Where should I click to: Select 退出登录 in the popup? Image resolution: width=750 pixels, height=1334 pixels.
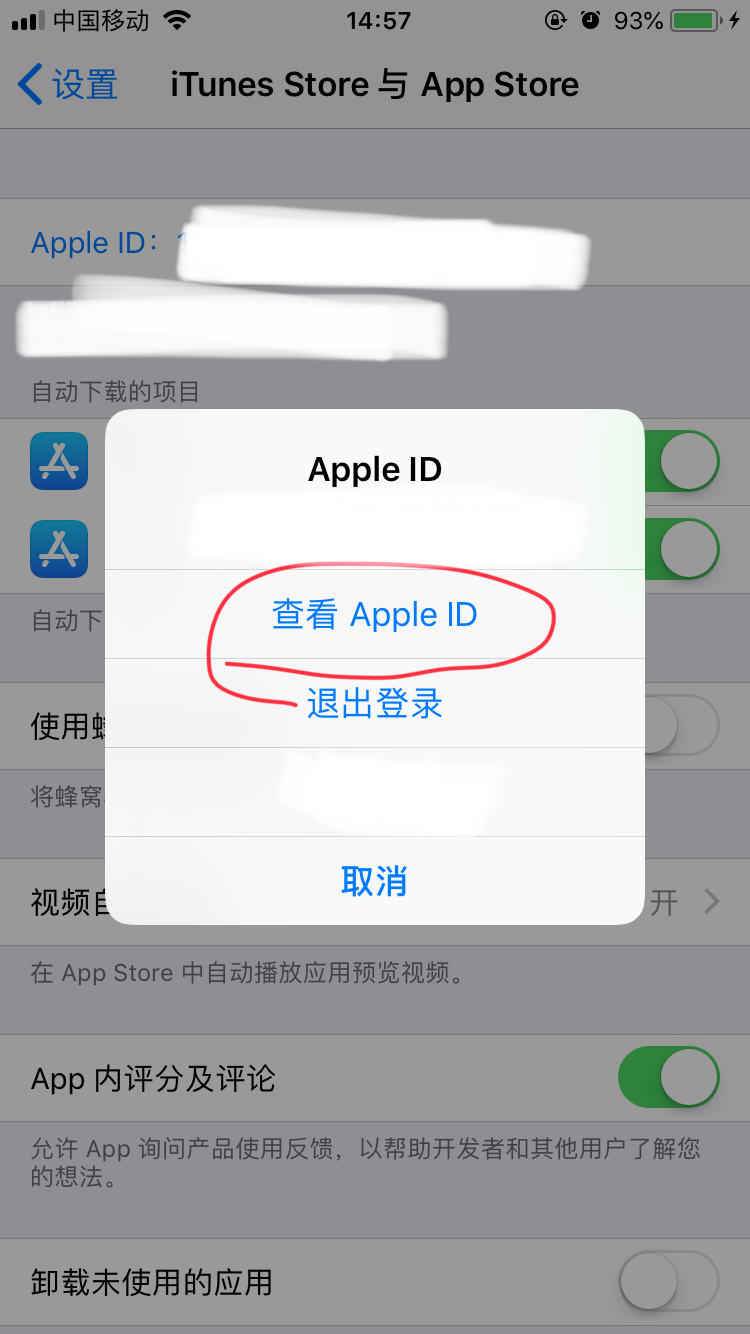click(374, 704)
